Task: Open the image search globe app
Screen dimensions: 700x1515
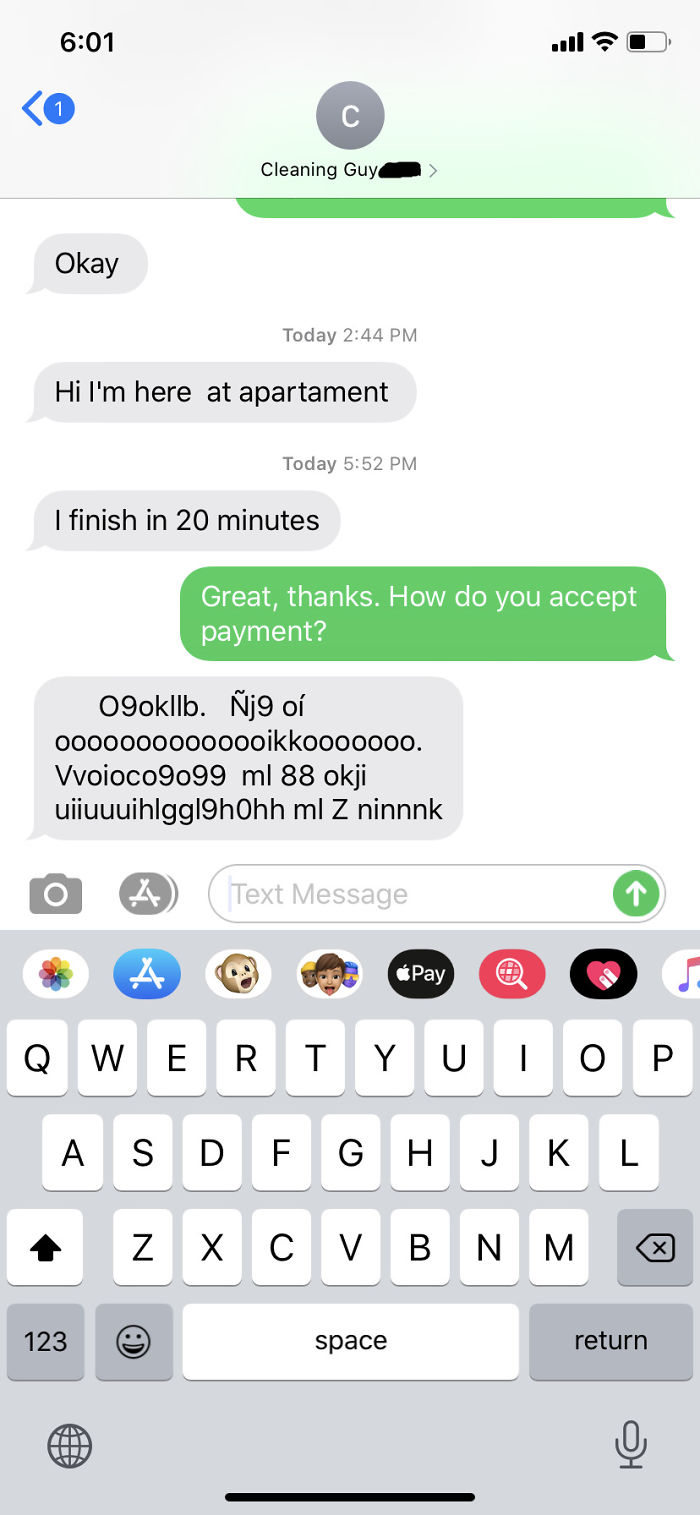Action: point(512,973)
